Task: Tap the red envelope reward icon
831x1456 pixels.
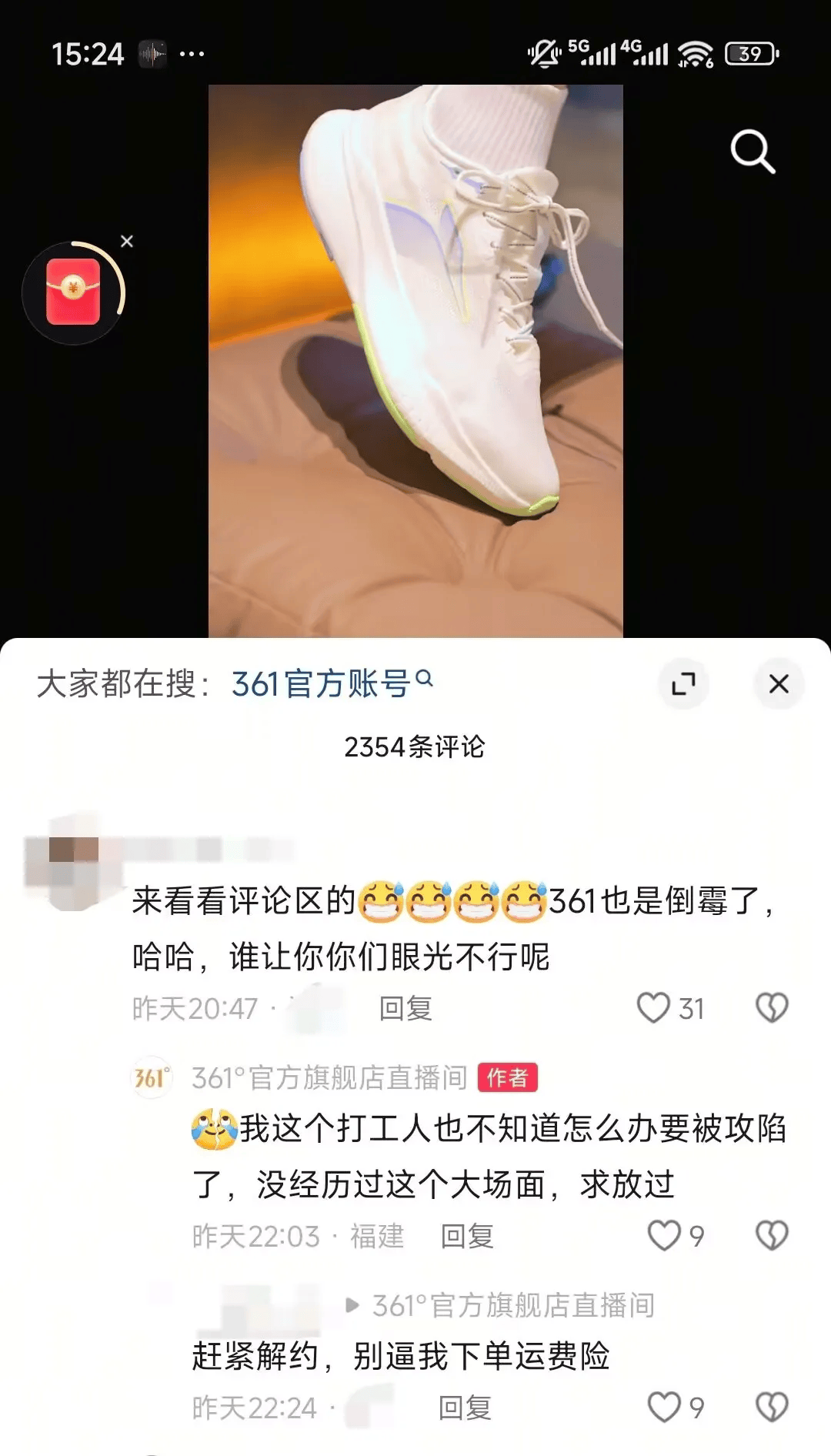Action: [72, 291]
